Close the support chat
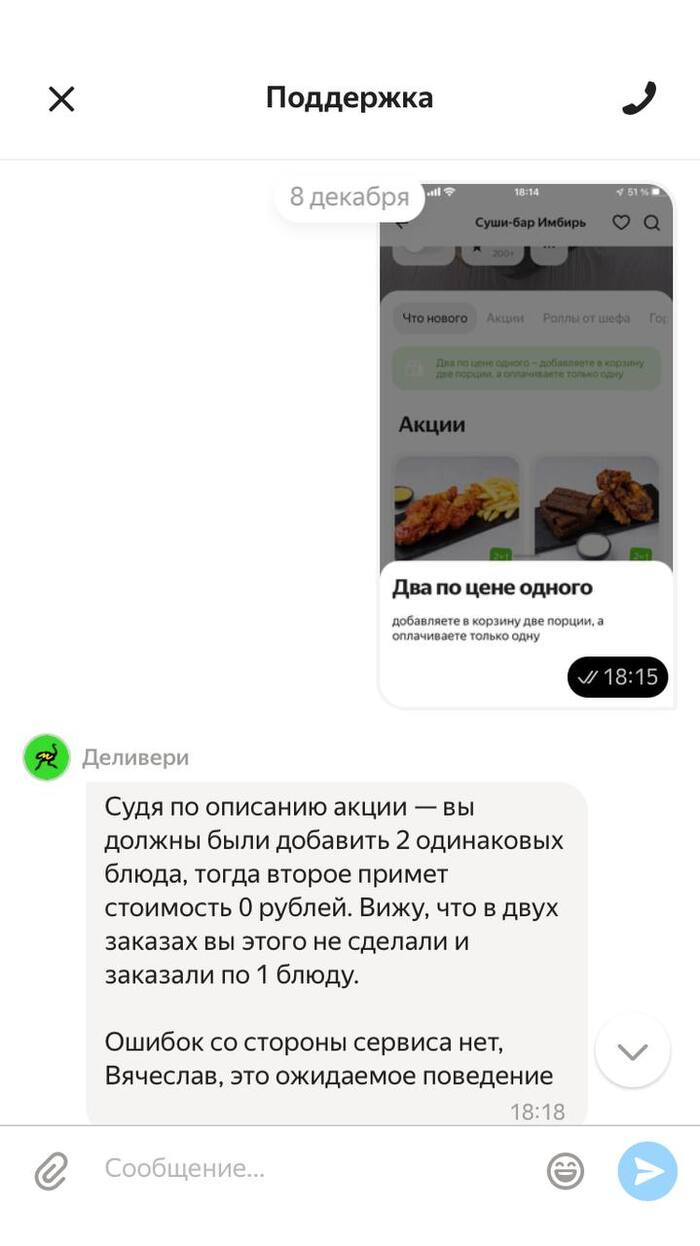 (x=62, y=99)
